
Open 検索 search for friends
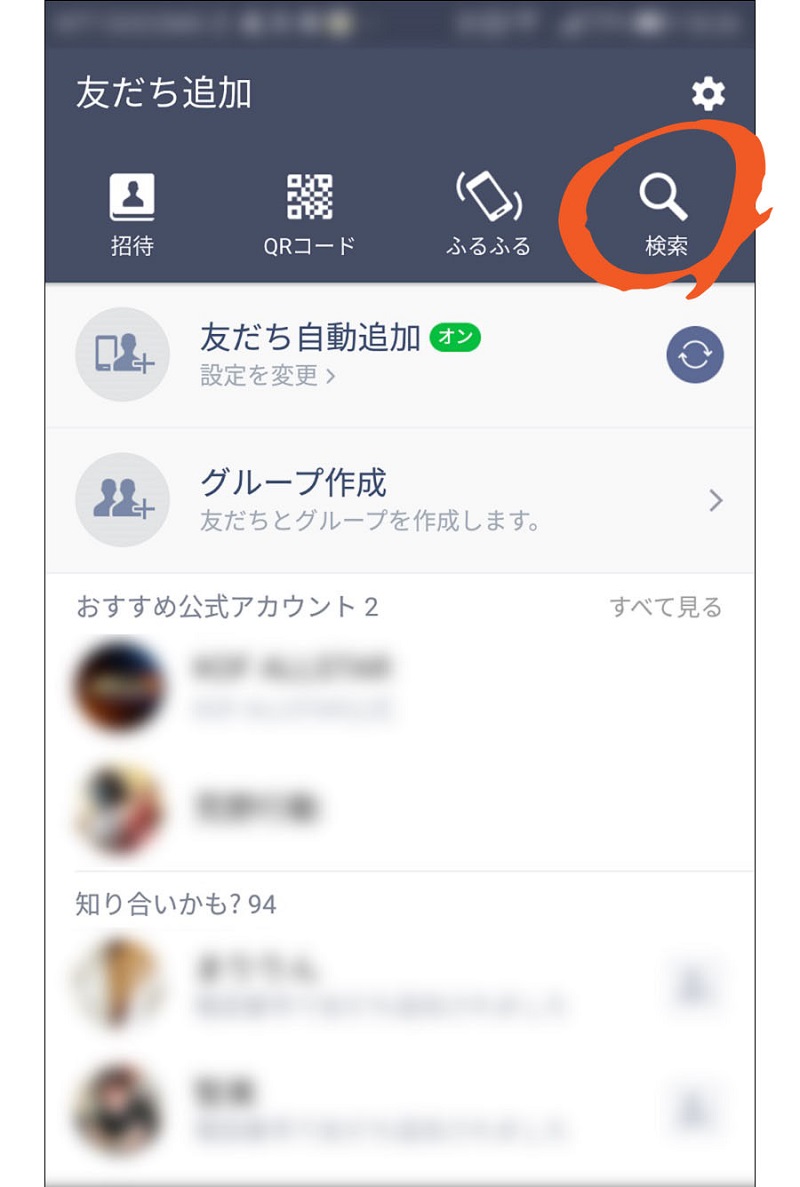coord(665,213)
